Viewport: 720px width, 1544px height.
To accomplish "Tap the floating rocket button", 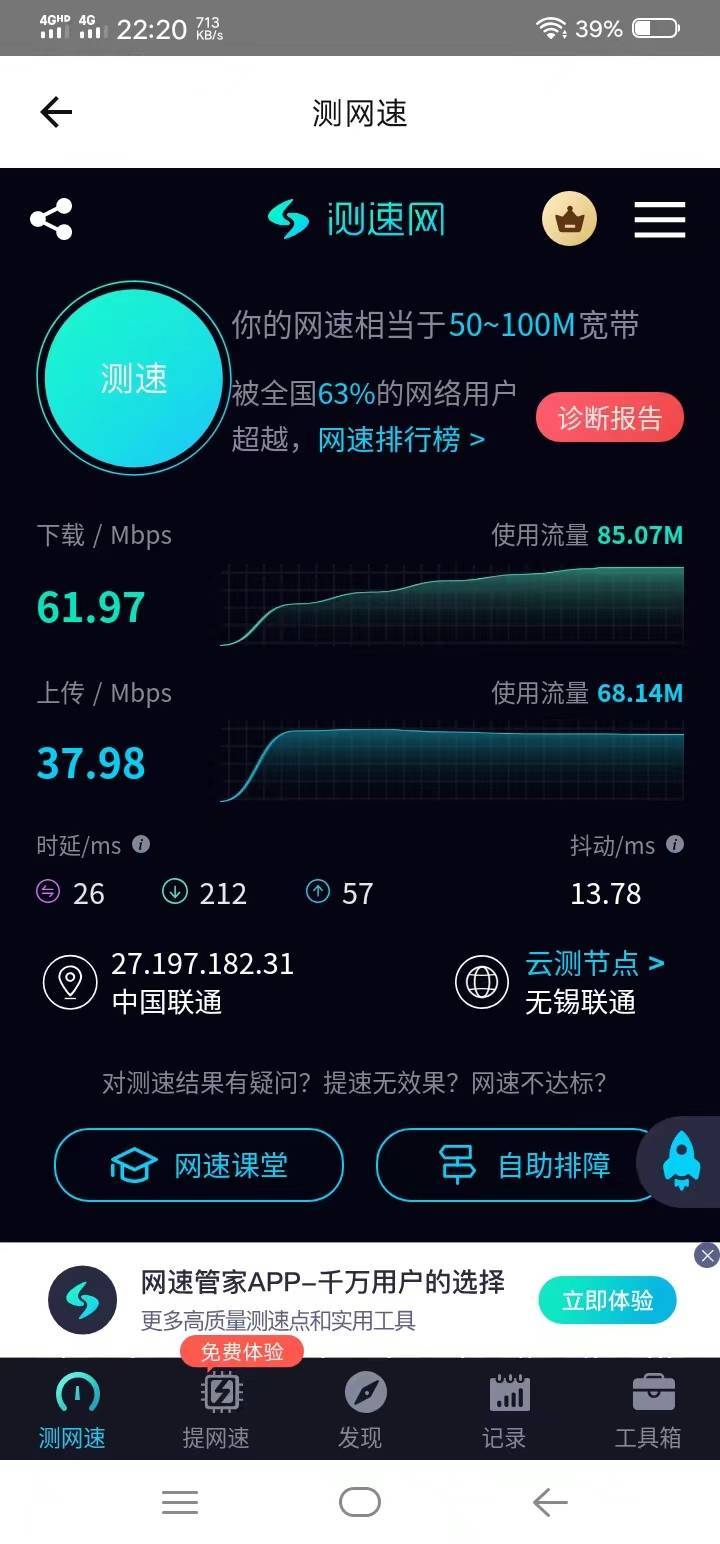I will [681, 1161].
